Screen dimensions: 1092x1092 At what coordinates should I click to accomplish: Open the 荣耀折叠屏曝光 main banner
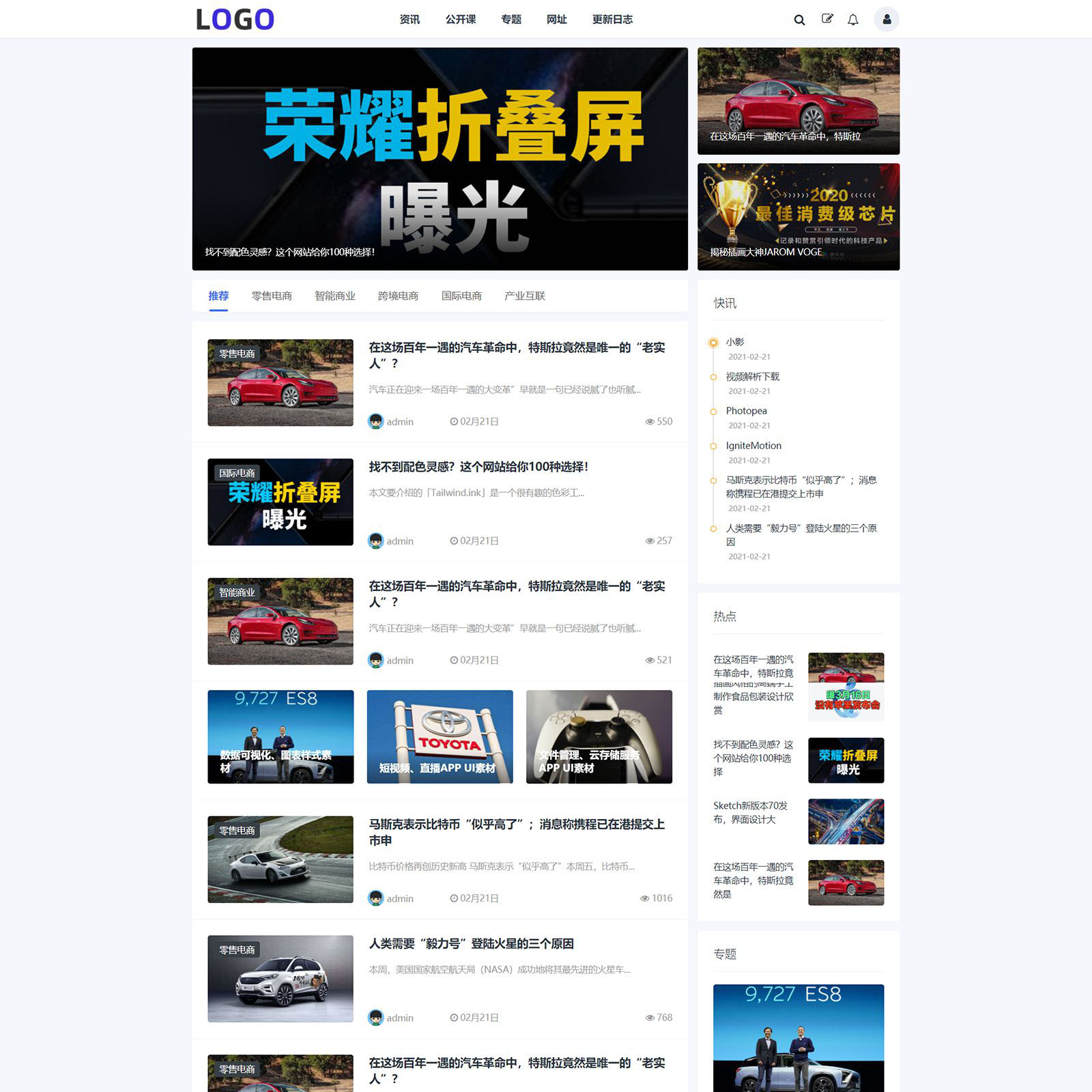tap(440, 158)
